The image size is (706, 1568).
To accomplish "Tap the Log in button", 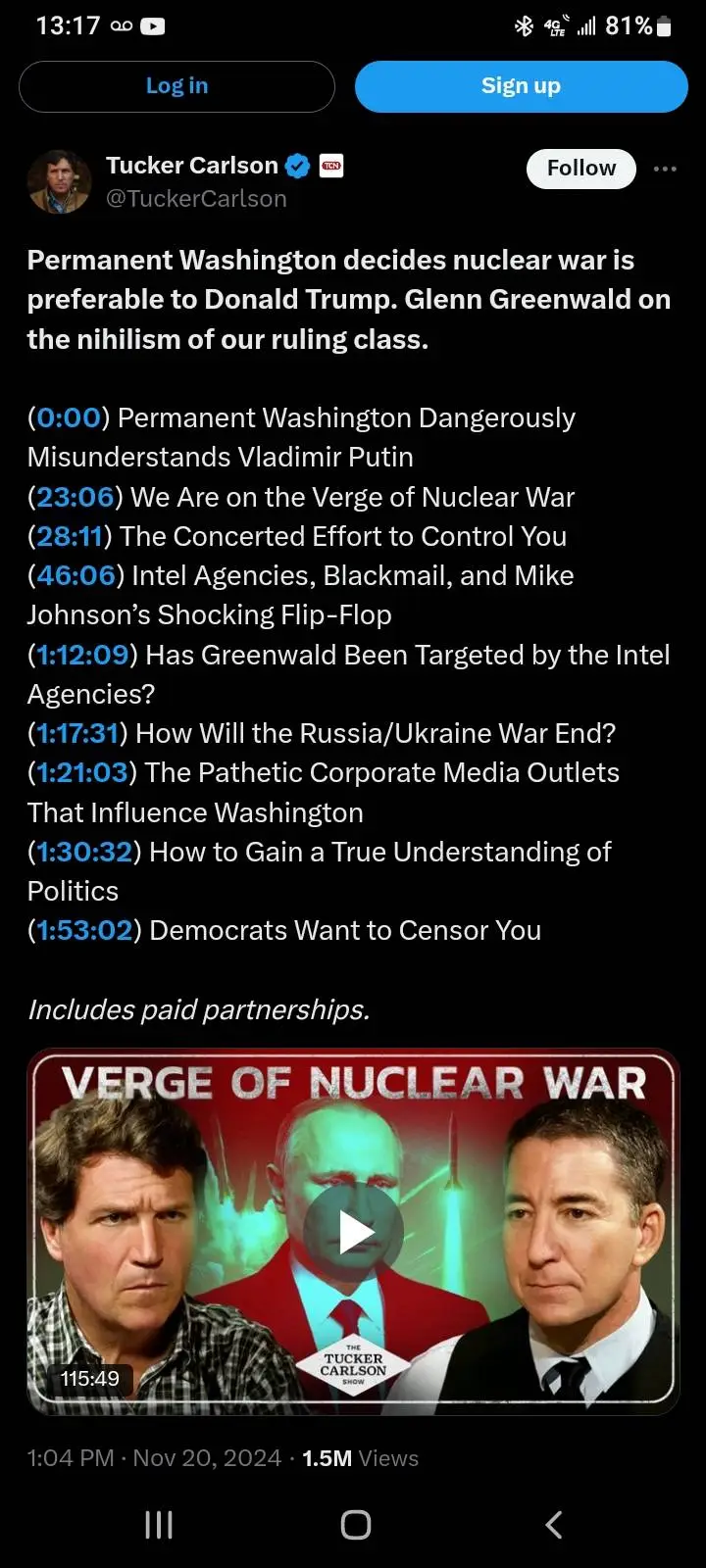I will [176, 86].
